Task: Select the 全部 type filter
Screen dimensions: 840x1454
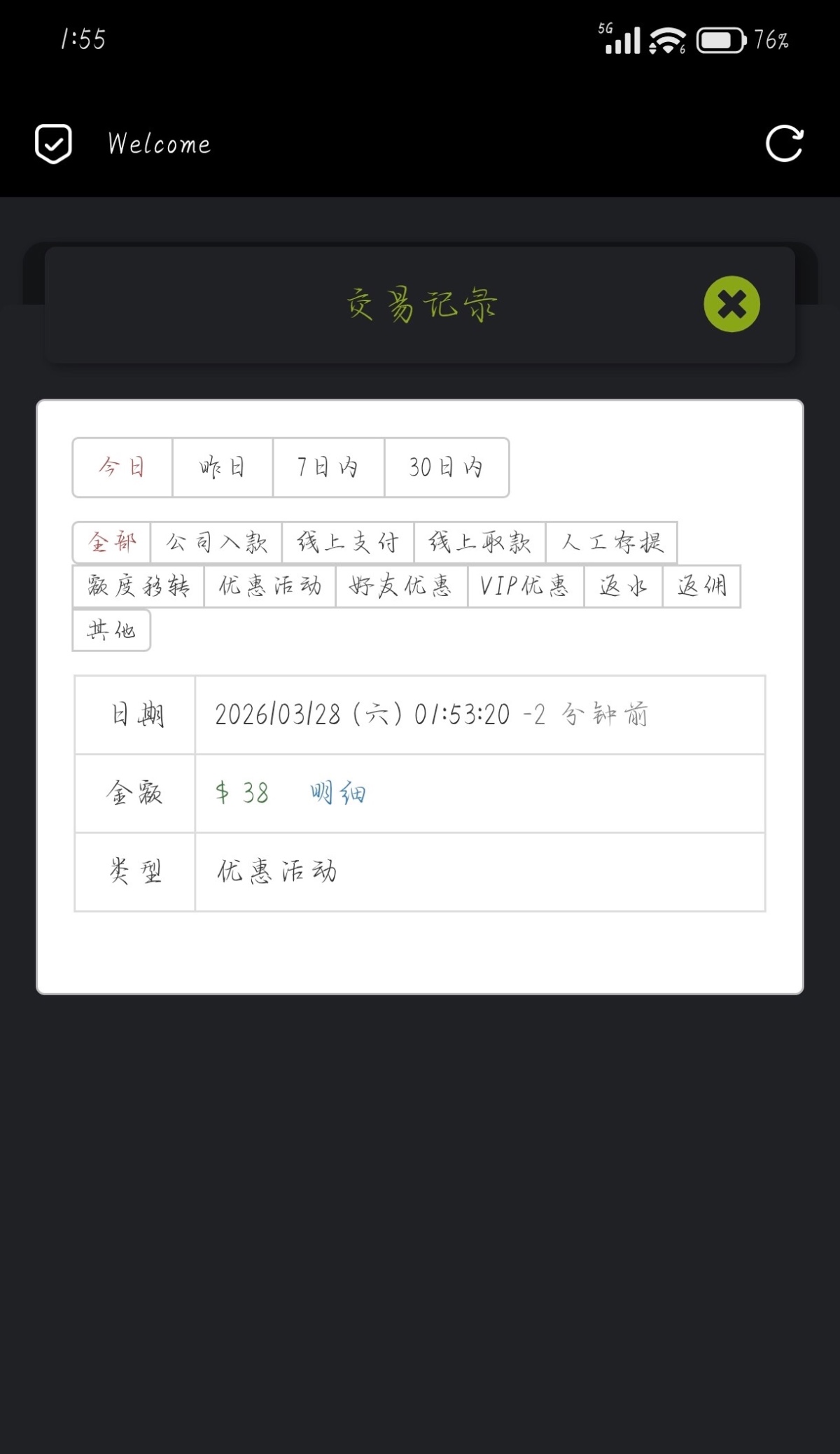Action: pyautogui.click(x=112, y=542)
